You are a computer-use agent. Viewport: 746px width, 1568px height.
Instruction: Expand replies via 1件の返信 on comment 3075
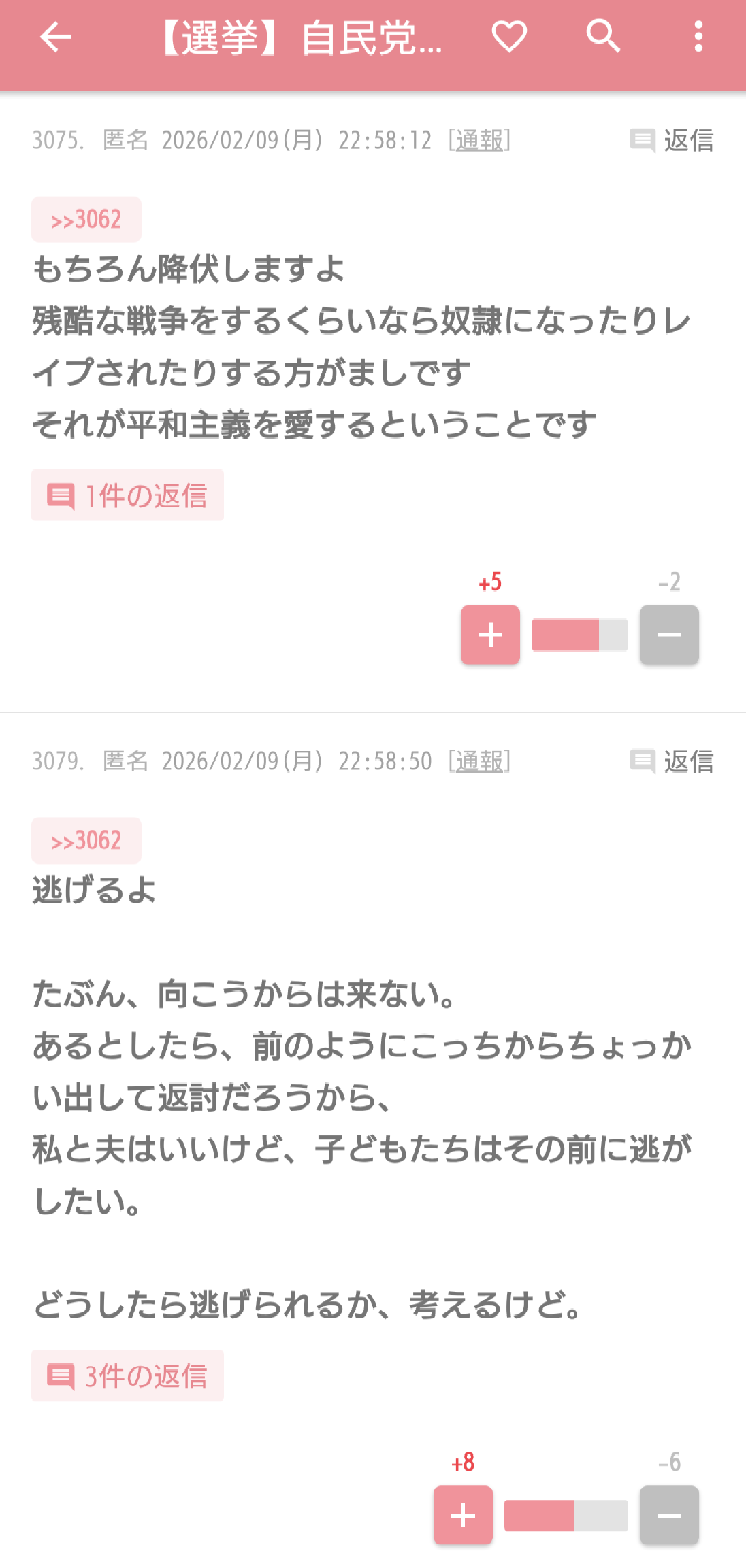[x=129, y=495]
